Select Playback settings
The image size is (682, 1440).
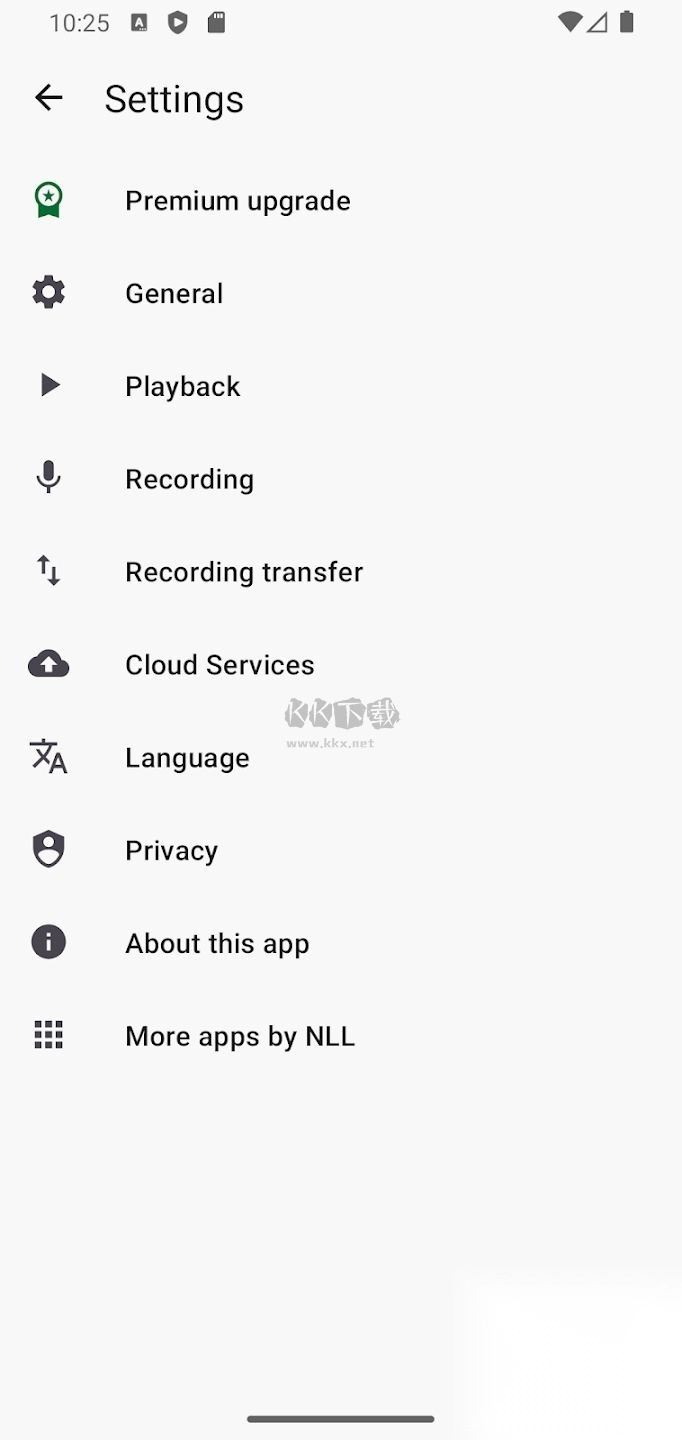(182, 387)
